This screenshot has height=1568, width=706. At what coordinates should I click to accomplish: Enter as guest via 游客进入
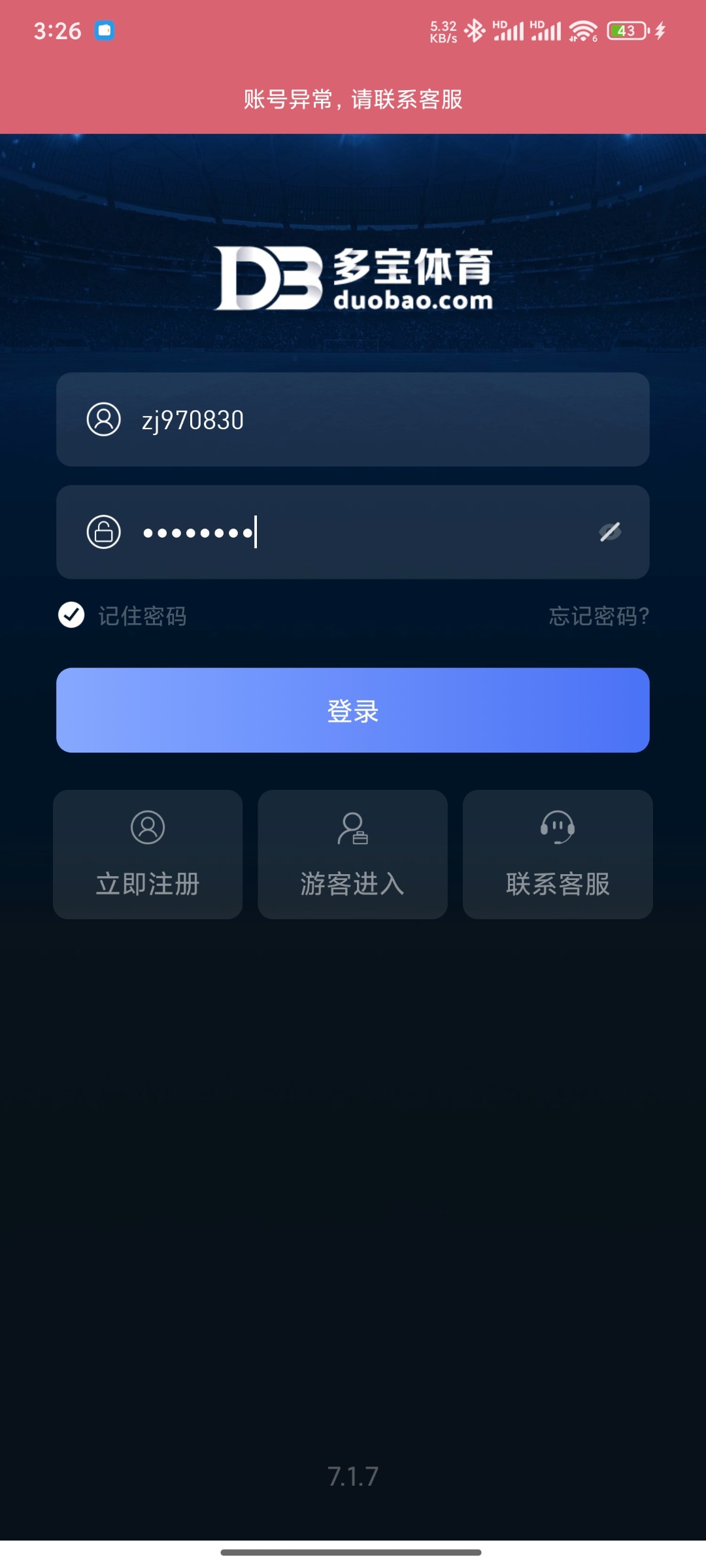tap(353, 855)
